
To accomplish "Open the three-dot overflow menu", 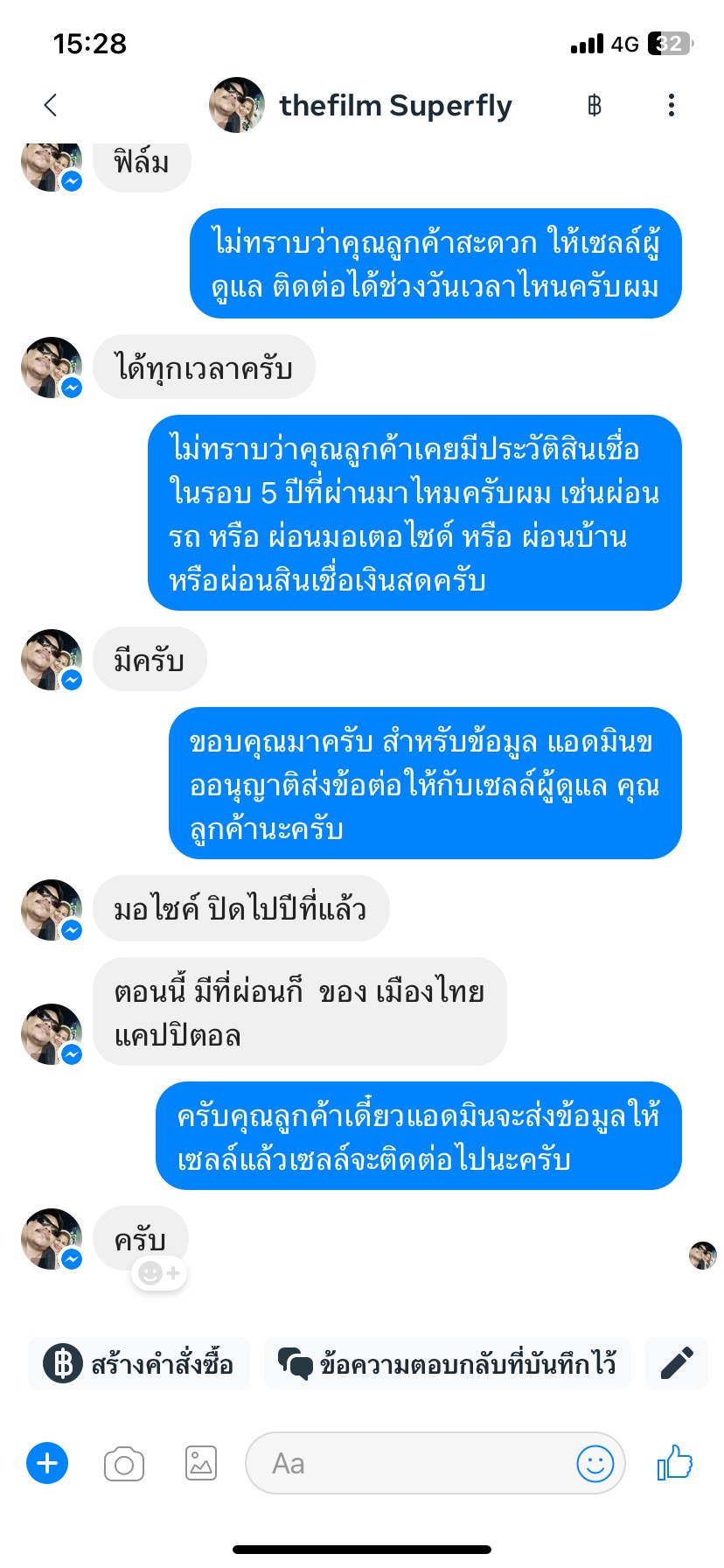I will pyautogui.click(x=671, y=105).
